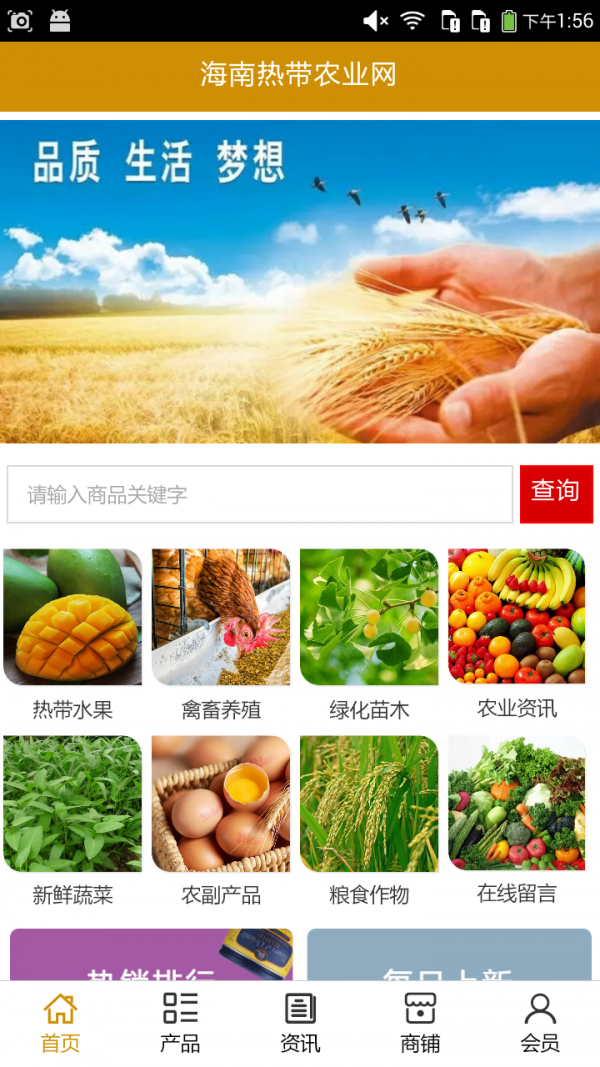Open the wheat field promotional banner
Image resolution: width=600 pixels, height=1067 pixels.
tap(300, 282)
